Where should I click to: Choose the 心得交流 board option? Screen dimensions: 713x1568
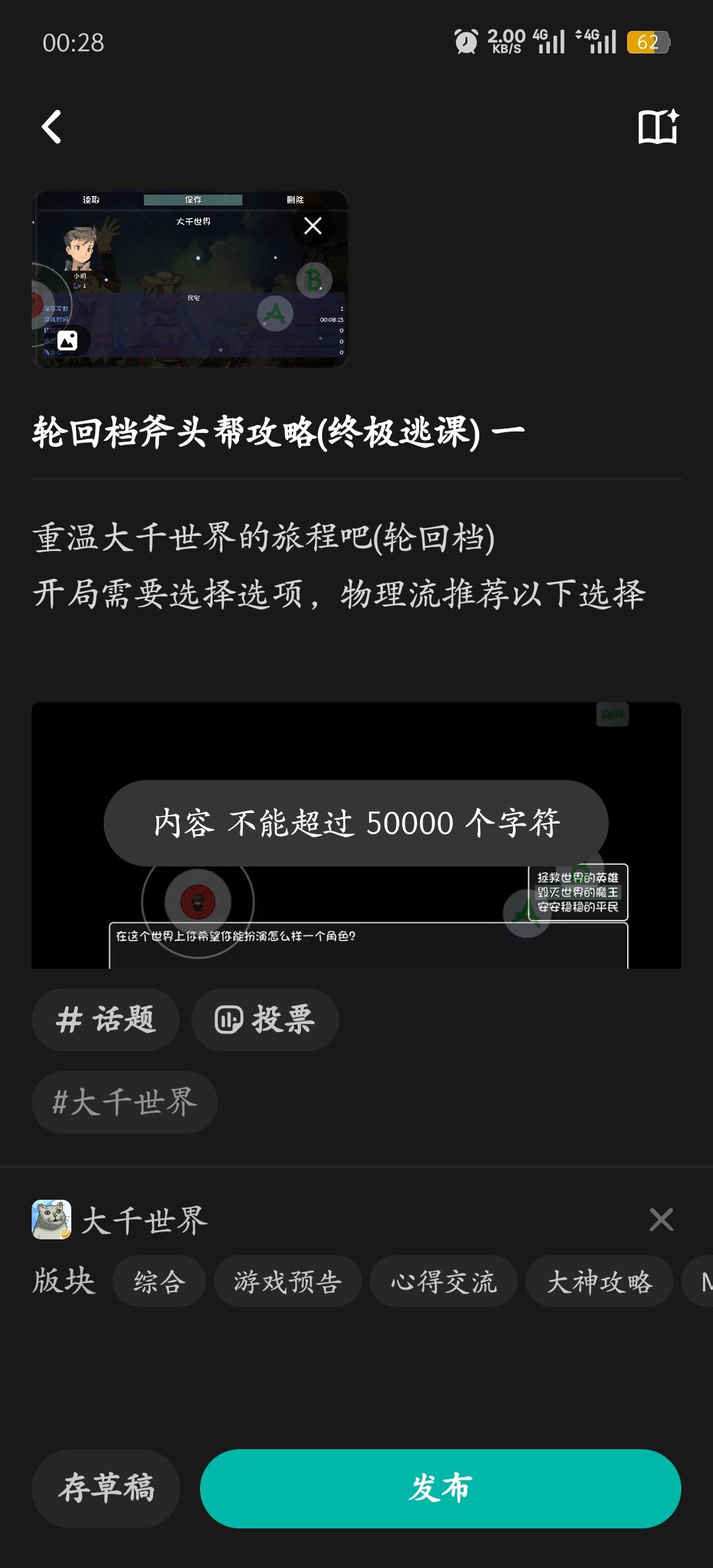(443, 1281)
